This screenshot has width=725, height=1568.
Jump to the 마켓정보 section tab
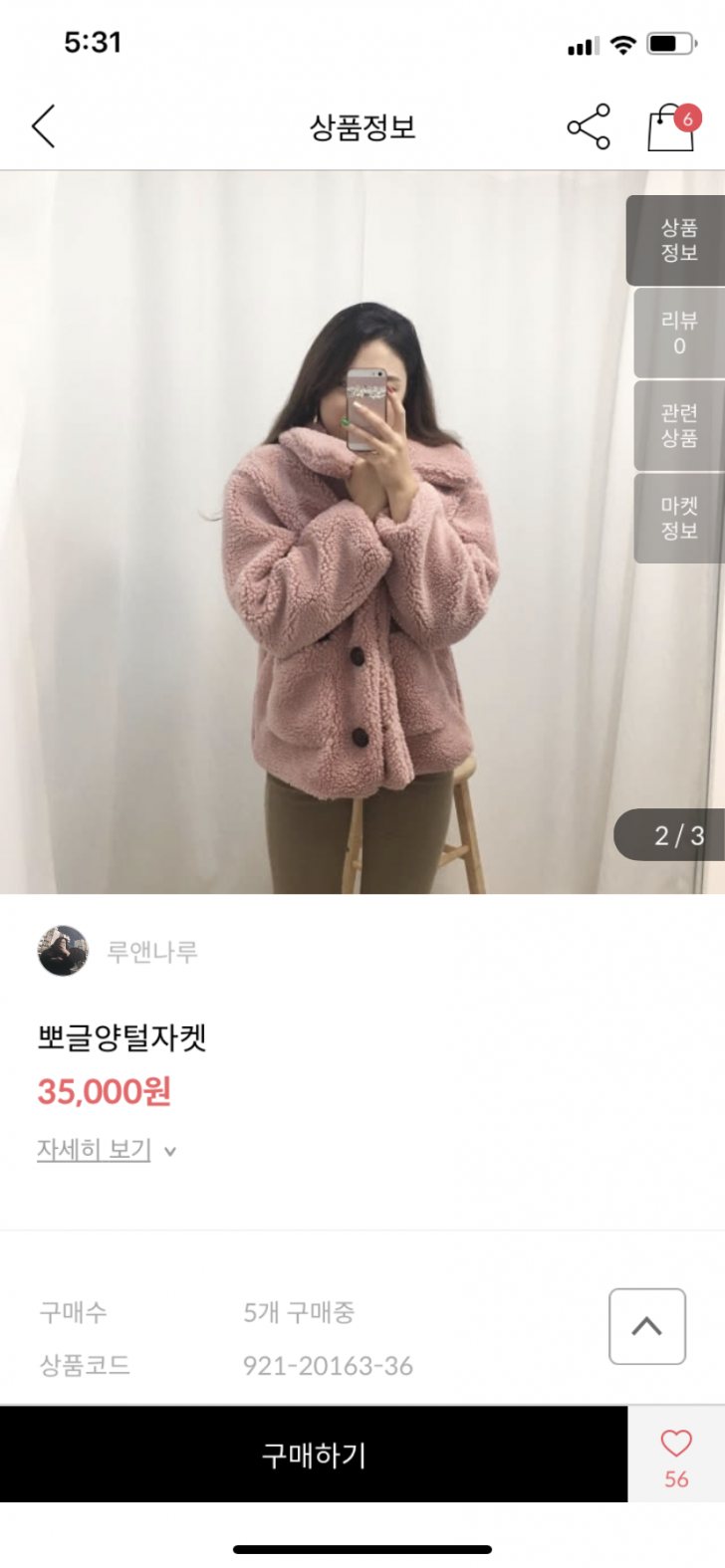tap(679, 518)
